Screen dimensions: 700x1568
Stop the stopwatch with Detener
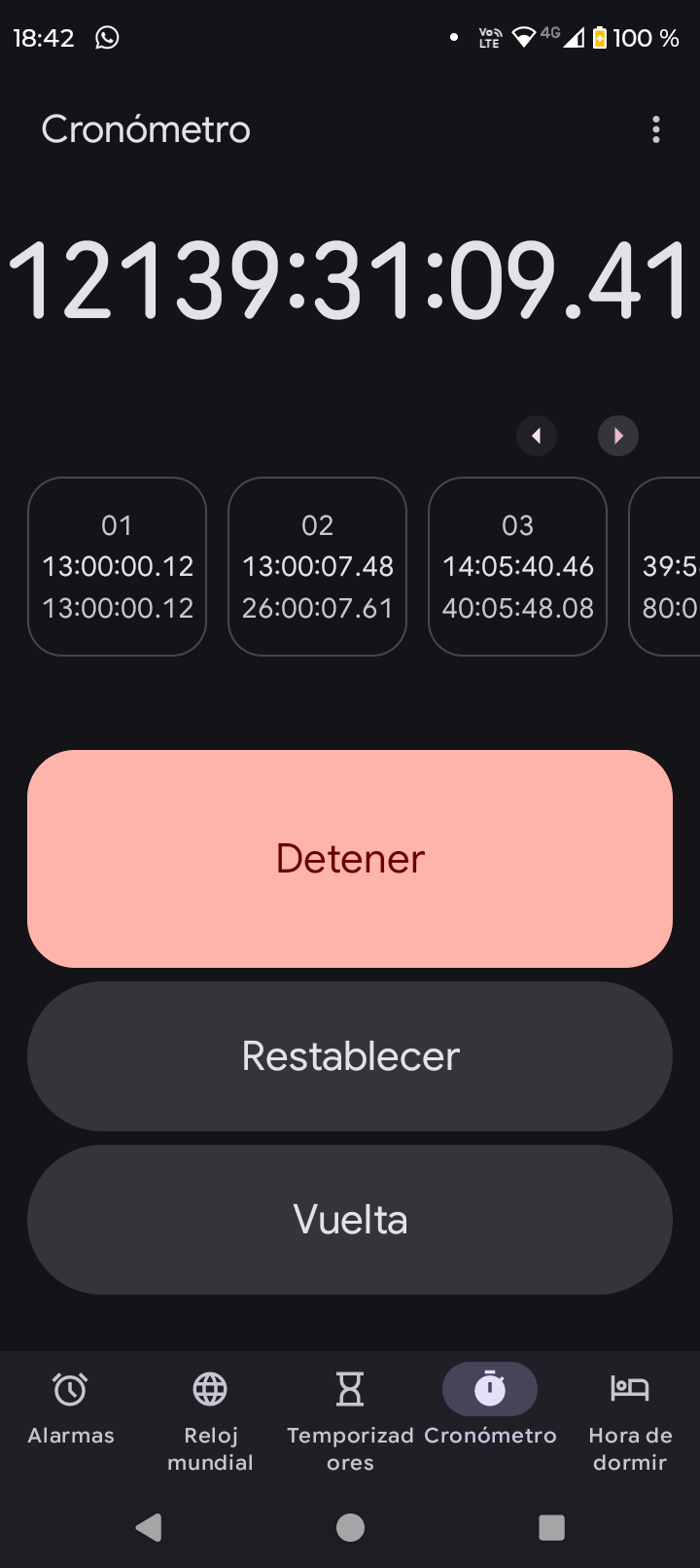tap(350, 858)
